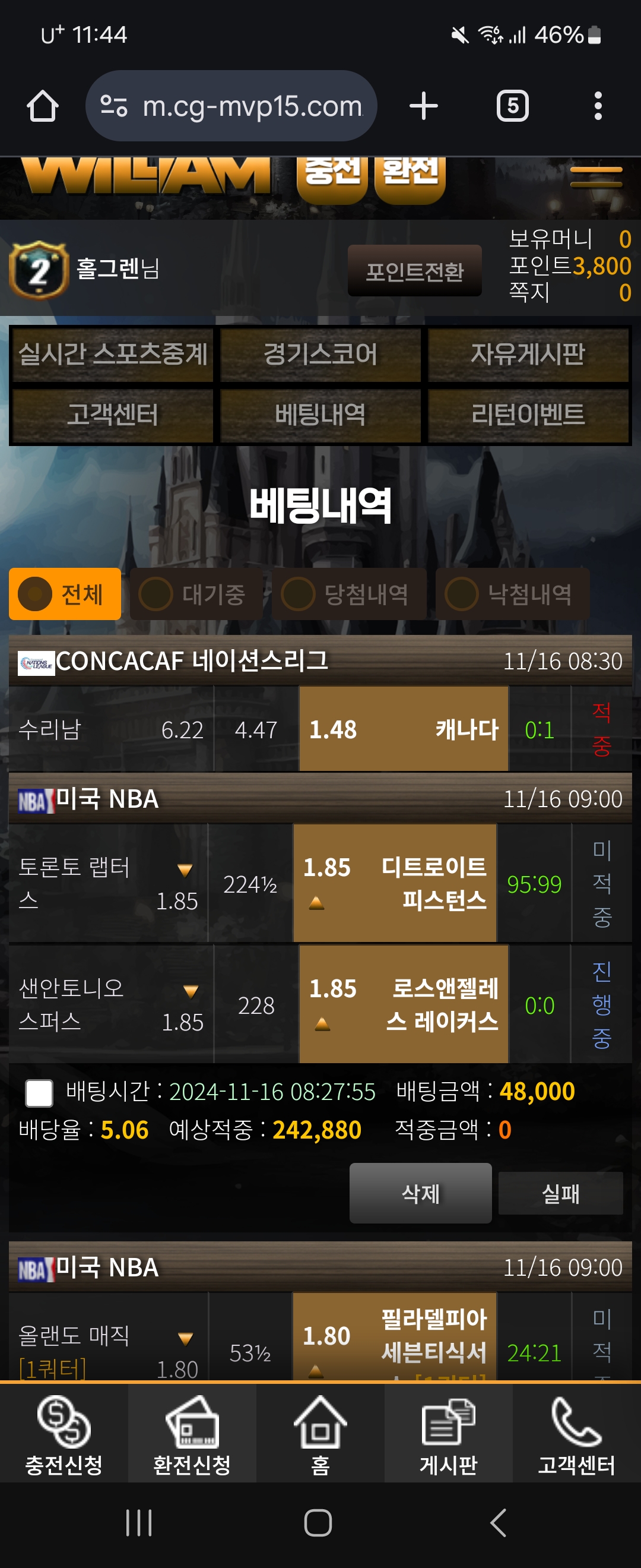
Task: Check the box beside 배팅시간
Action: [39, 1093]
